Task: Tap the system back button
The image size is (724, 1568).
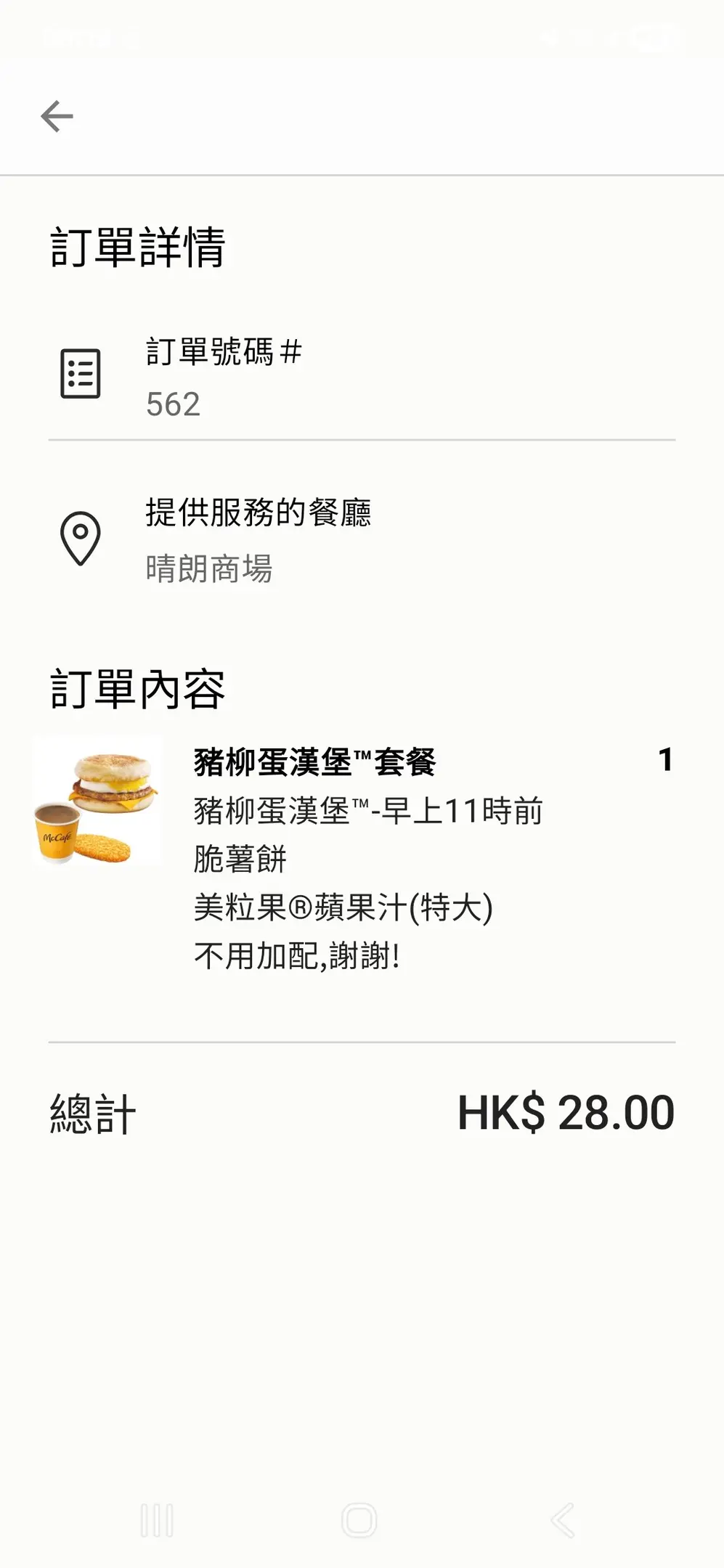Action: pos(563,1520)
